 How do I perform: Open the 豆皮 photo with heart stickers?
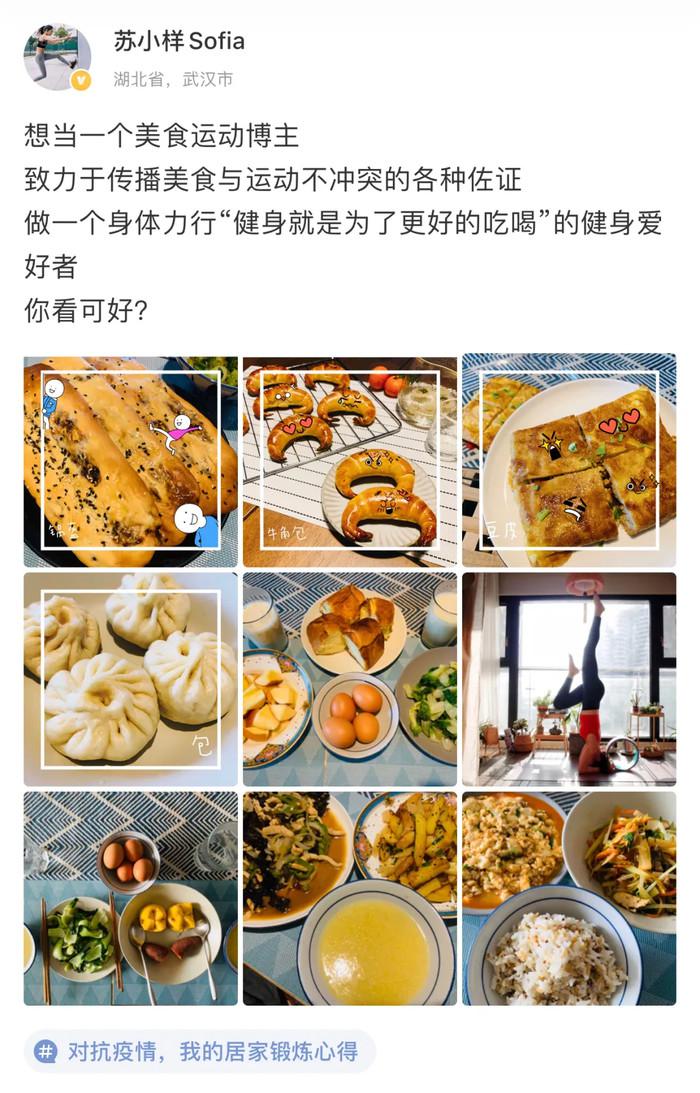[x=568, y=461]
